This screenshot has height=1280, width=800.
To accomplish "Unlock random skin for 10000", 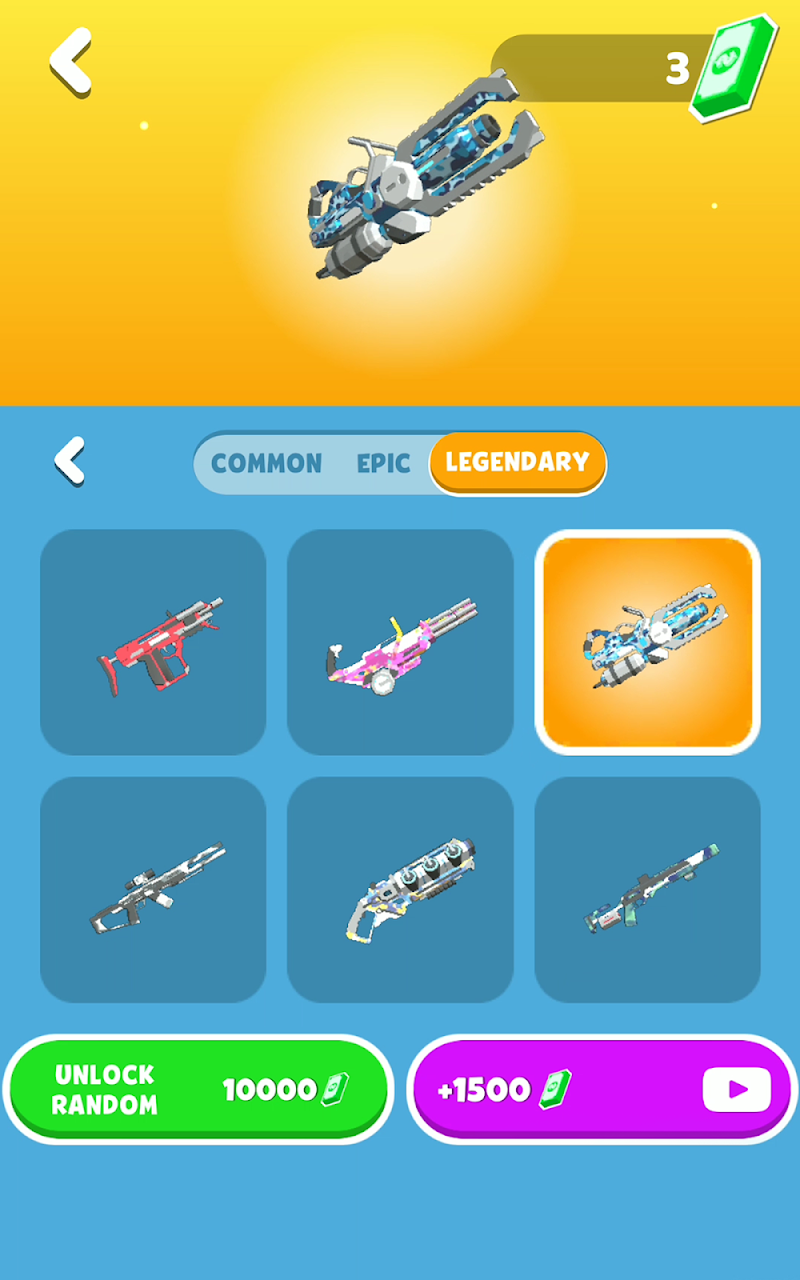I will [198, 1089].
